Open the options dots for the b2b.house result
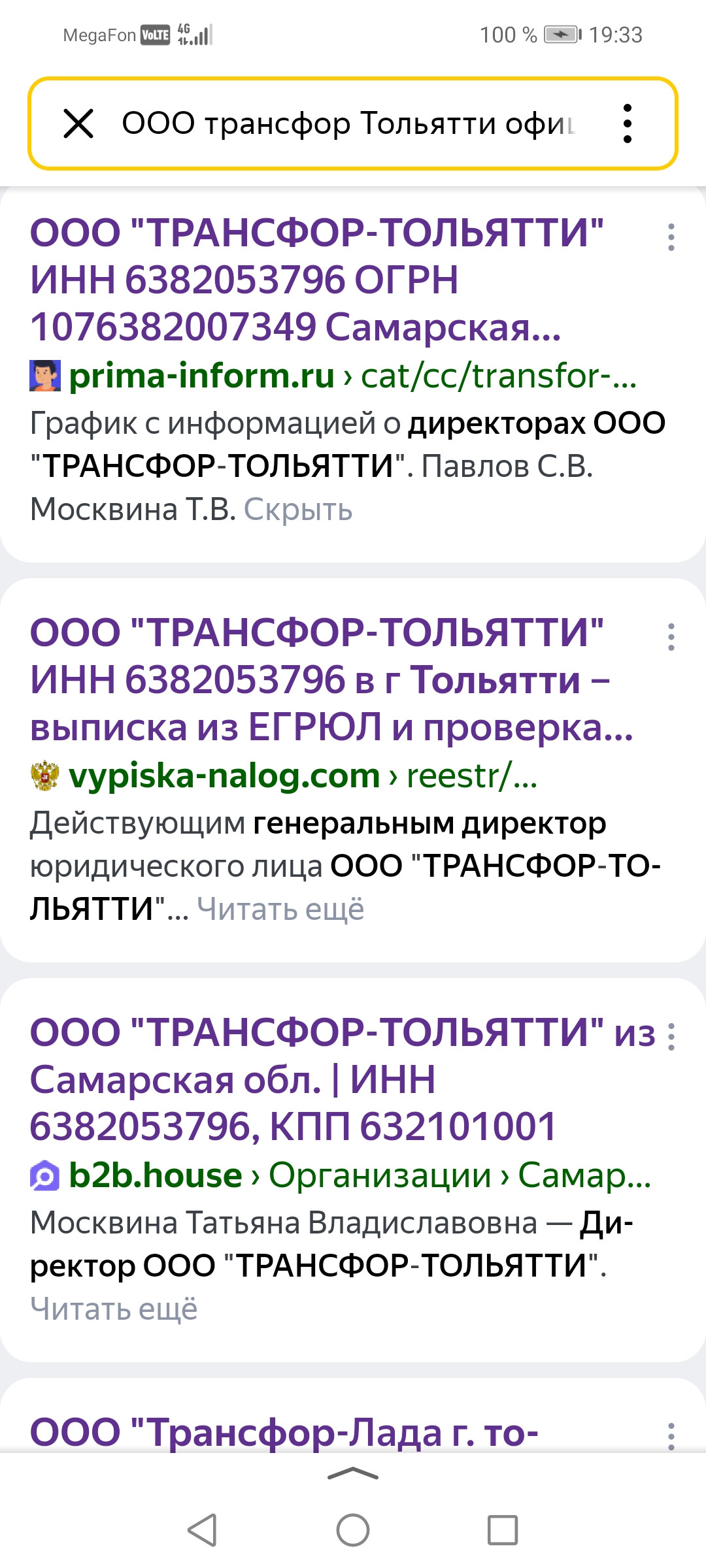706x1568 pixels. point(671,1037)
